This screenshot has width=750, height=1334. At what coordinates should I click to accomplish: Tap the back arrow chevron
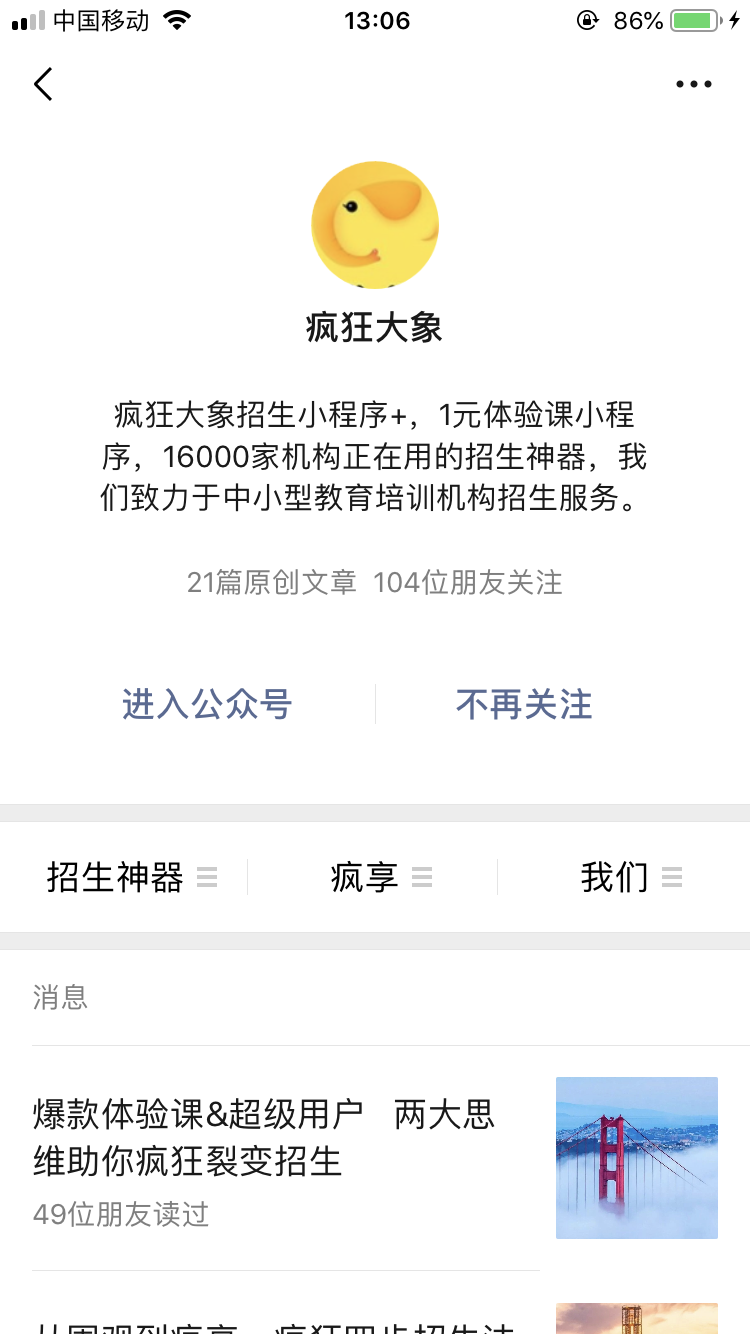pyautogui.click(x=42, y=84)
